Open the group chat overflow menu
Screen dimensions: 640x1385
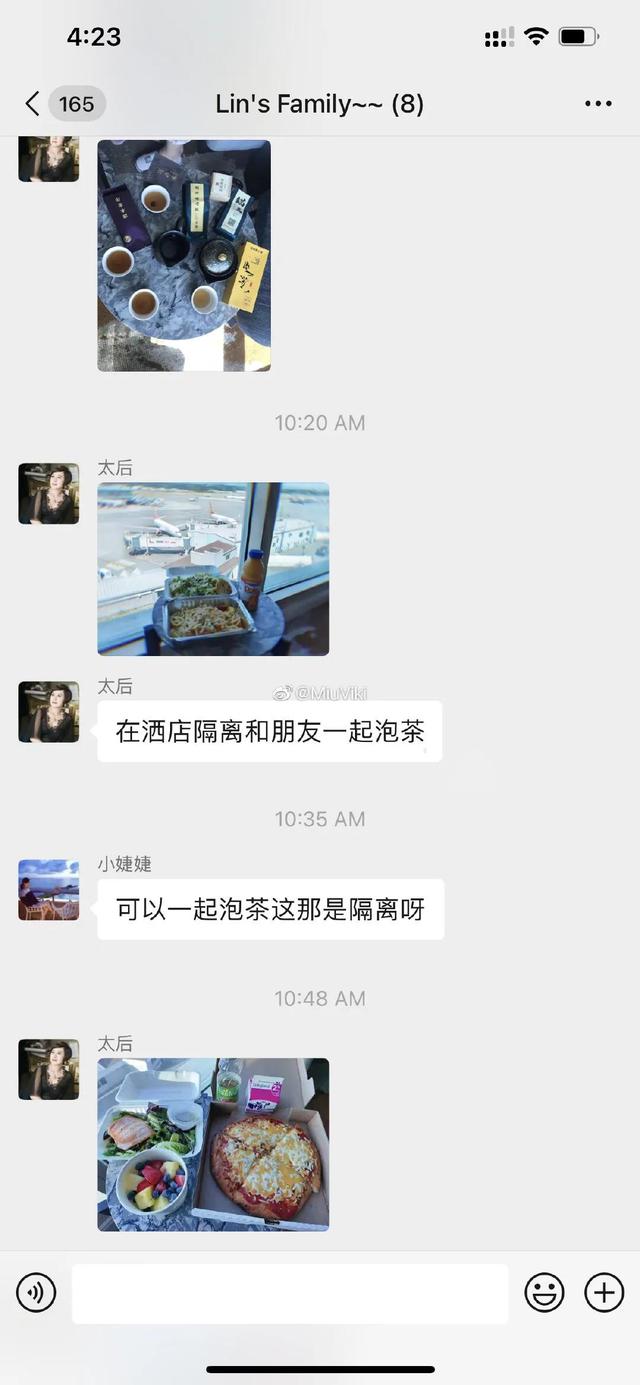(x=598, y=104)
